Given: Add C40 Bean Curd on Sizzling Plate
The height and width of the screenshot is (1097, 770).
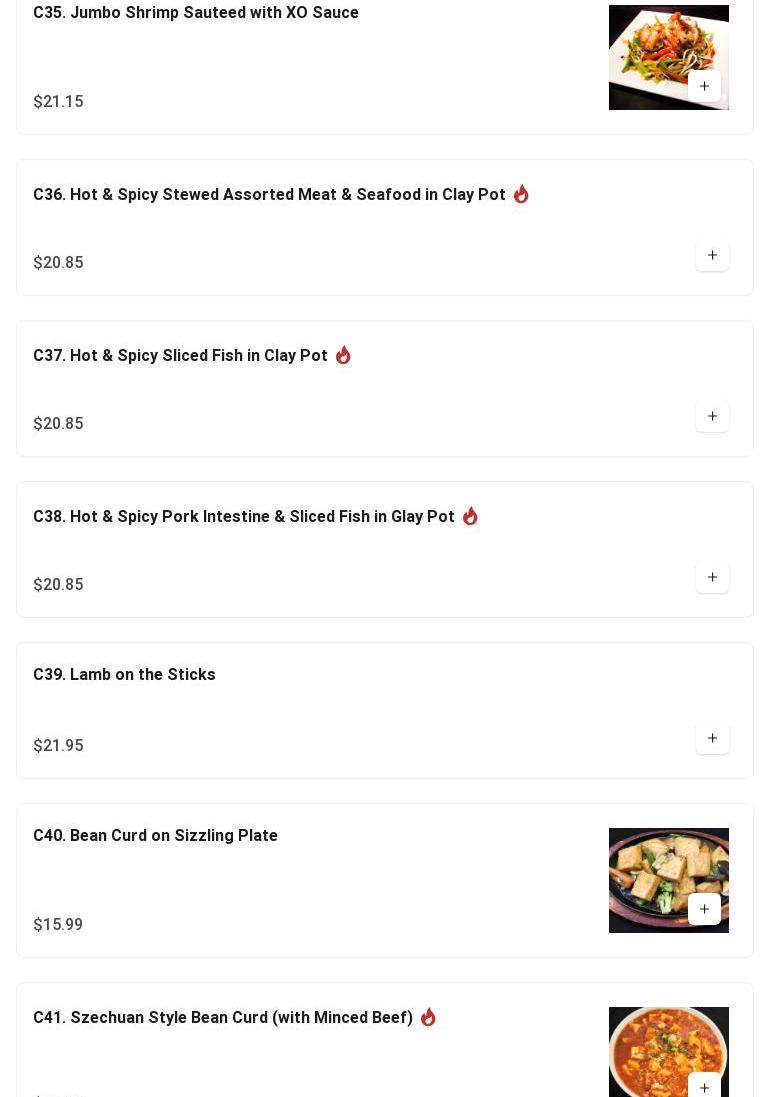Looking at the screenshot, I should click(x=704, y=909).
